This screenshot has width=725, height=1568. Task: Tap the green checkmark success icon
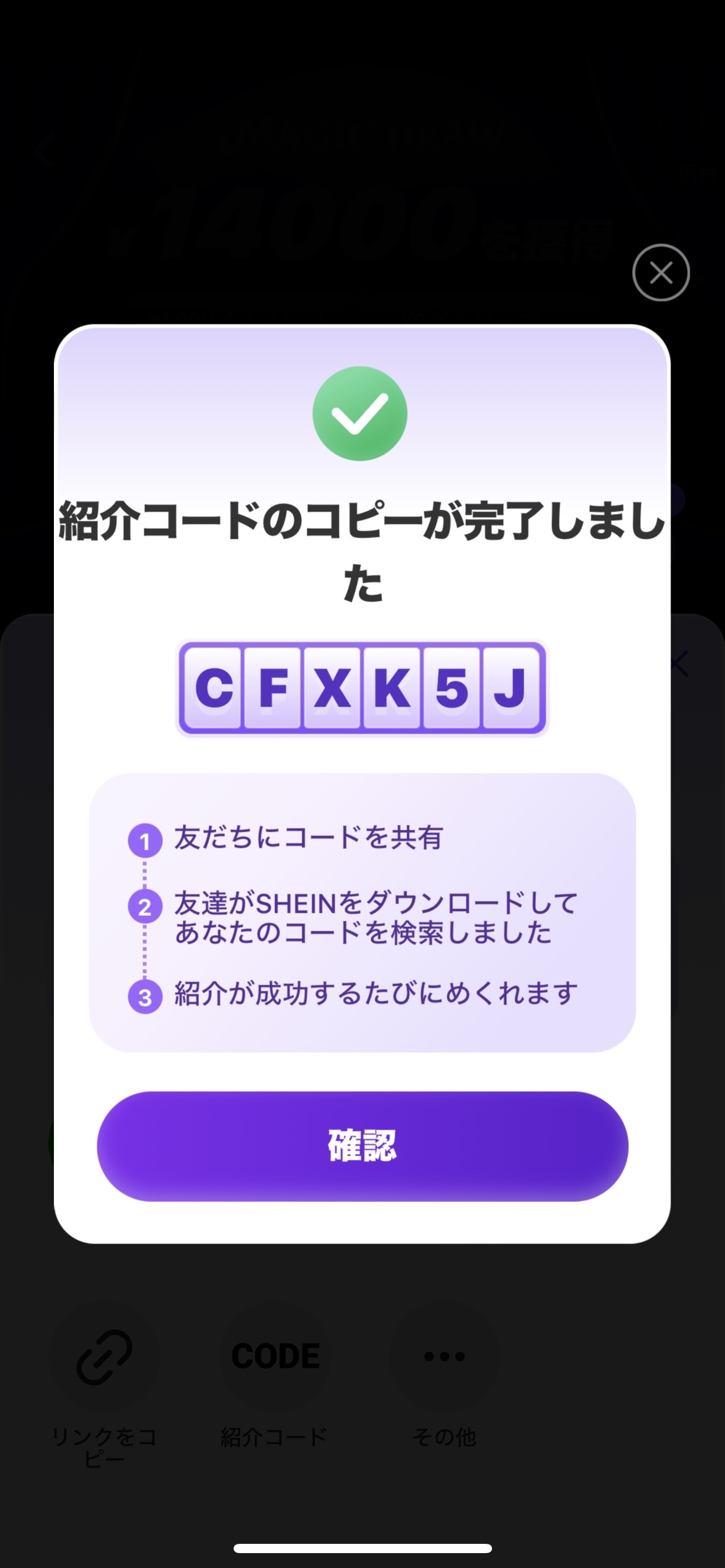pos(362,412)
